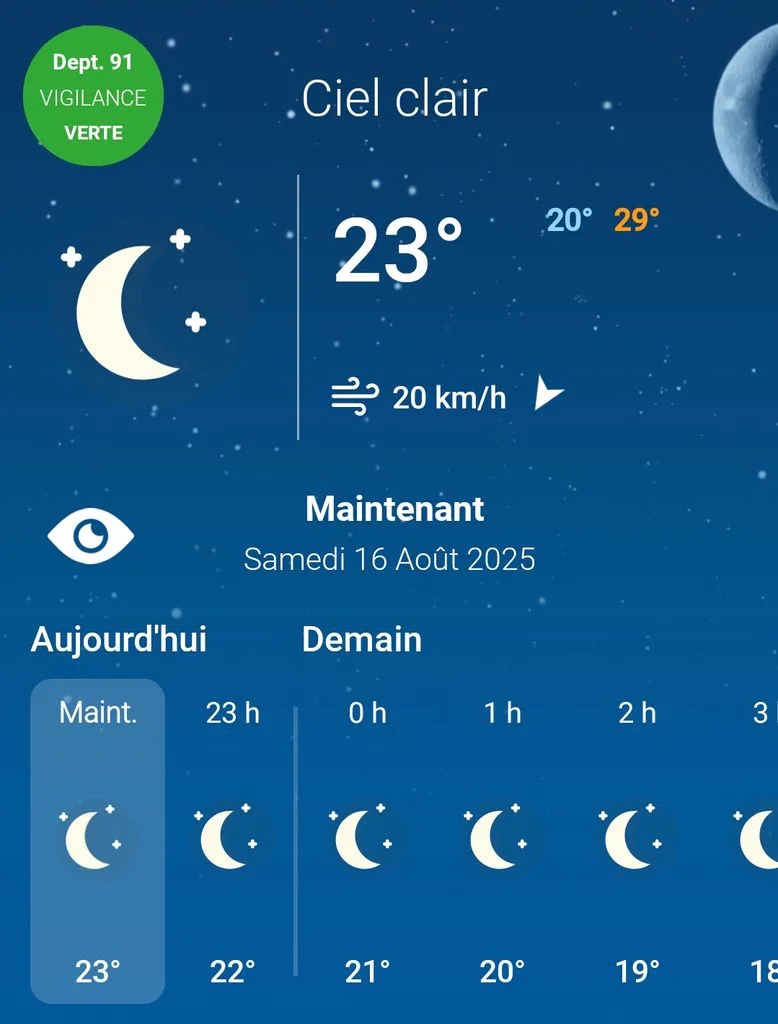Tap the eye observation icon
The width and height of the screenshot is (778, 1024).
91,536
